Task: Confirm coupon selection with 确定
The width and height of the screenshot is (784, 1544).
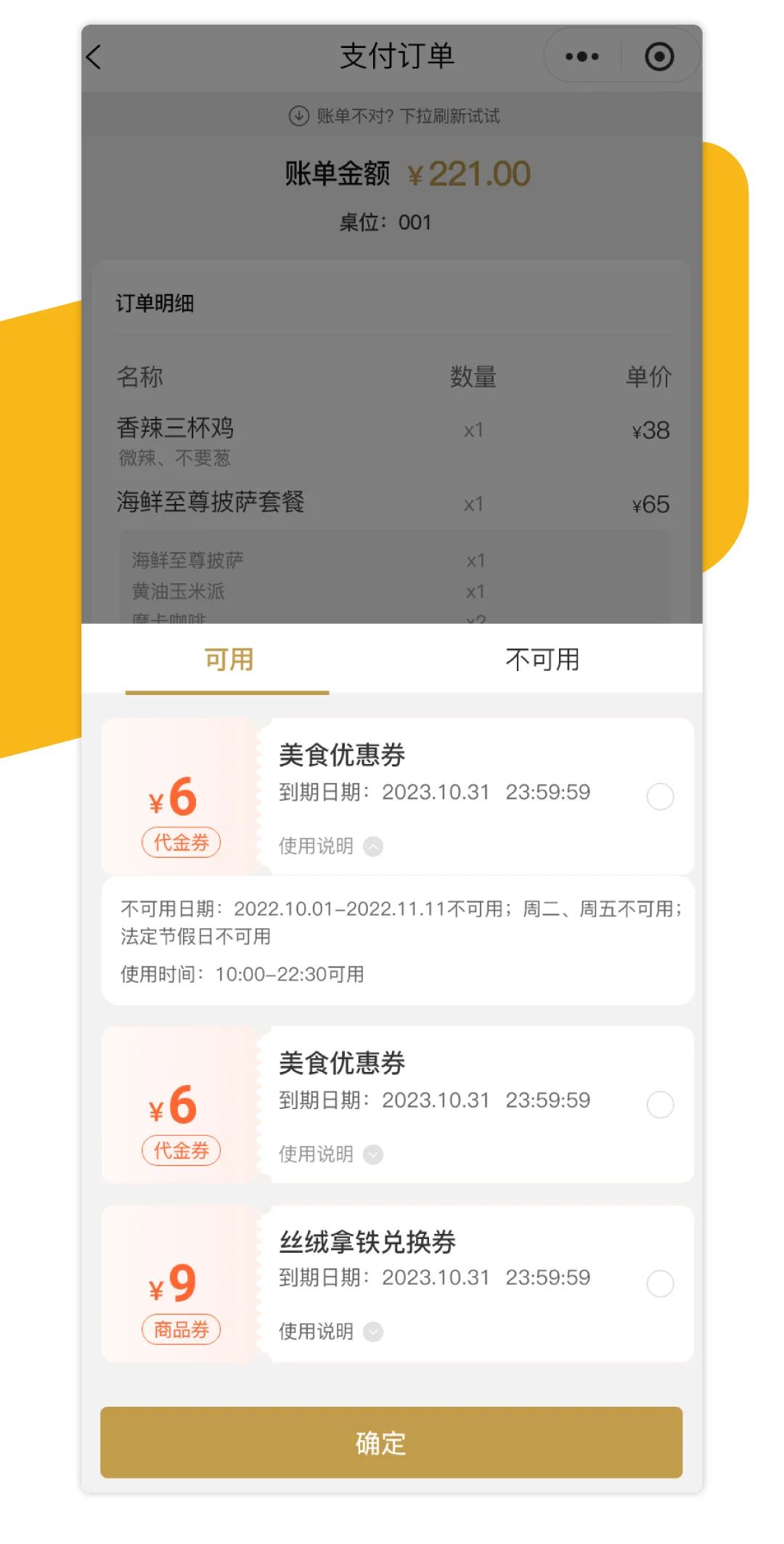Action: (391, 1442)
